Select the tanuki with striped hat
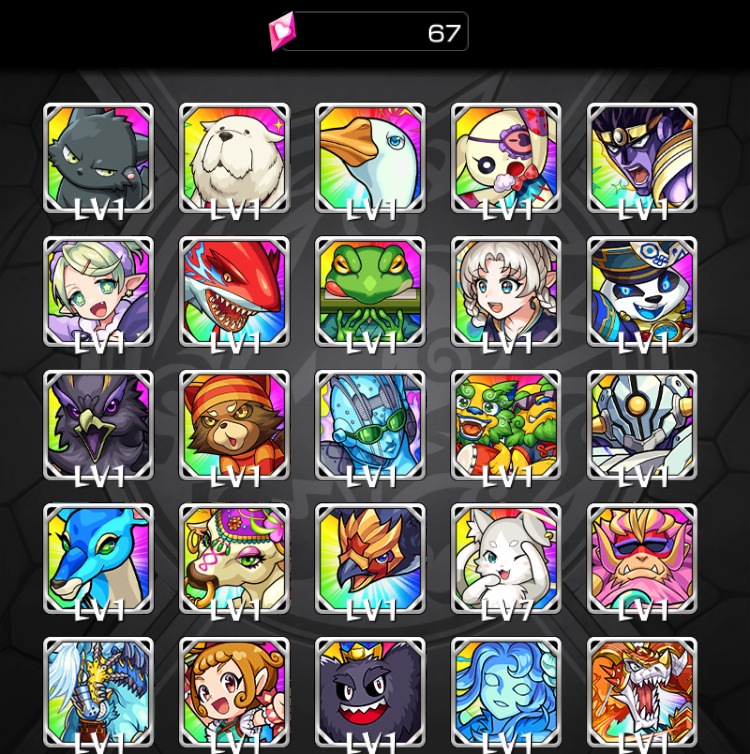The height and width of the screenshot is (754, 750). click(234, 424)
